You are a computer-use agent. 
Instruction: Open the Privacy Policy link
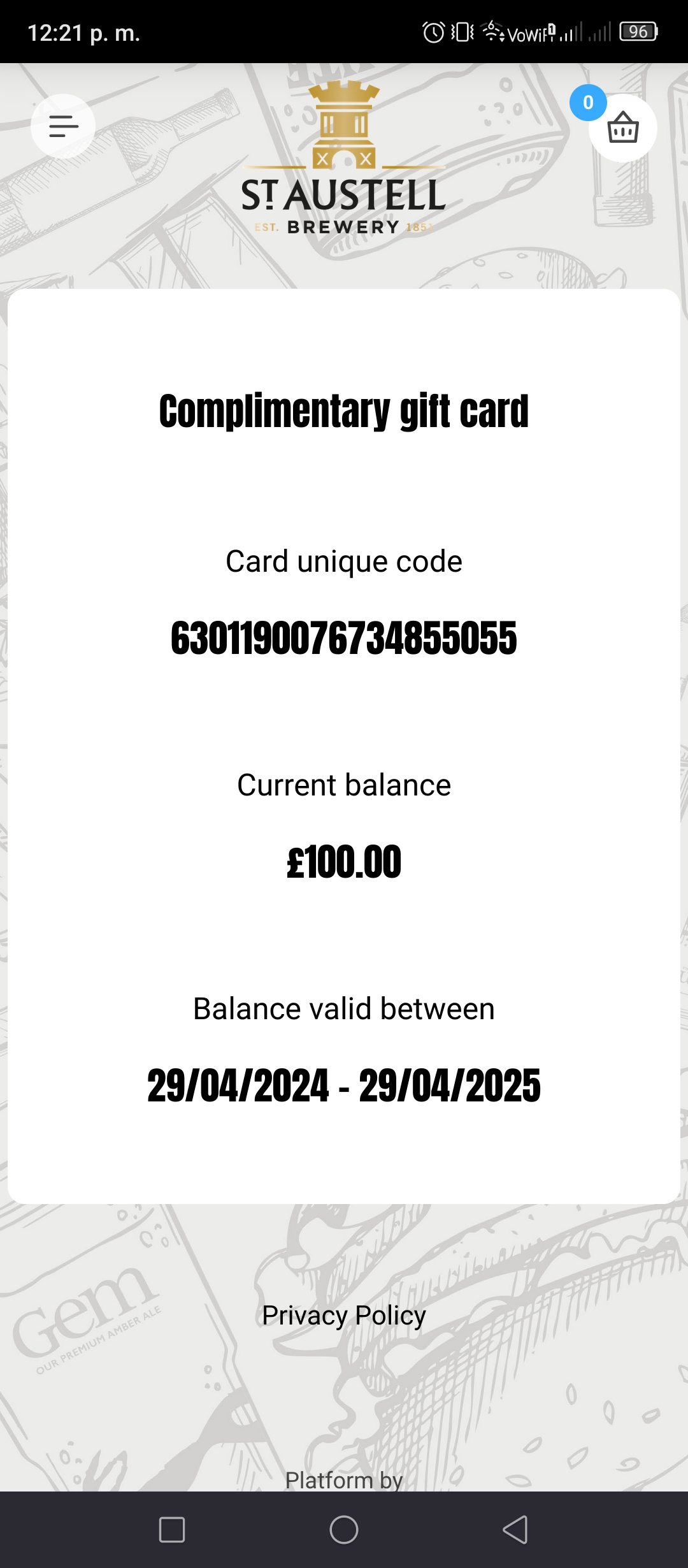(344, 1315)
